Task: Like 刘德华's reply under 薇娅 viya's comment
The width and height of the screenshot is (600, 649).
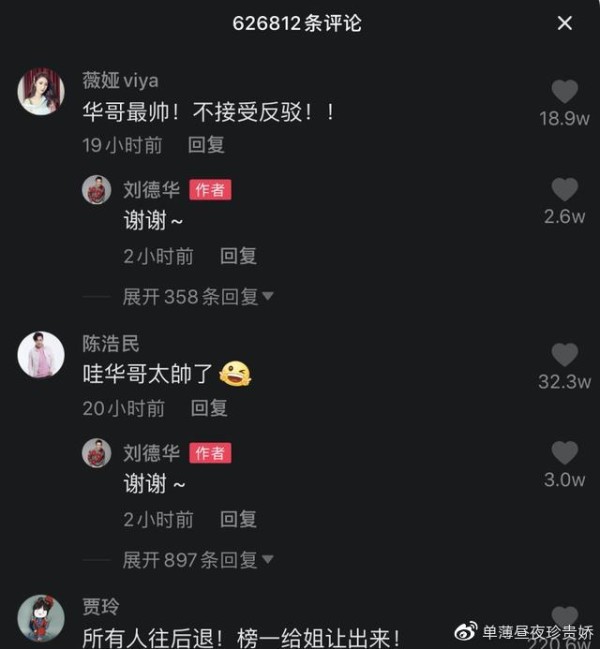Action: tap(565, 190)
